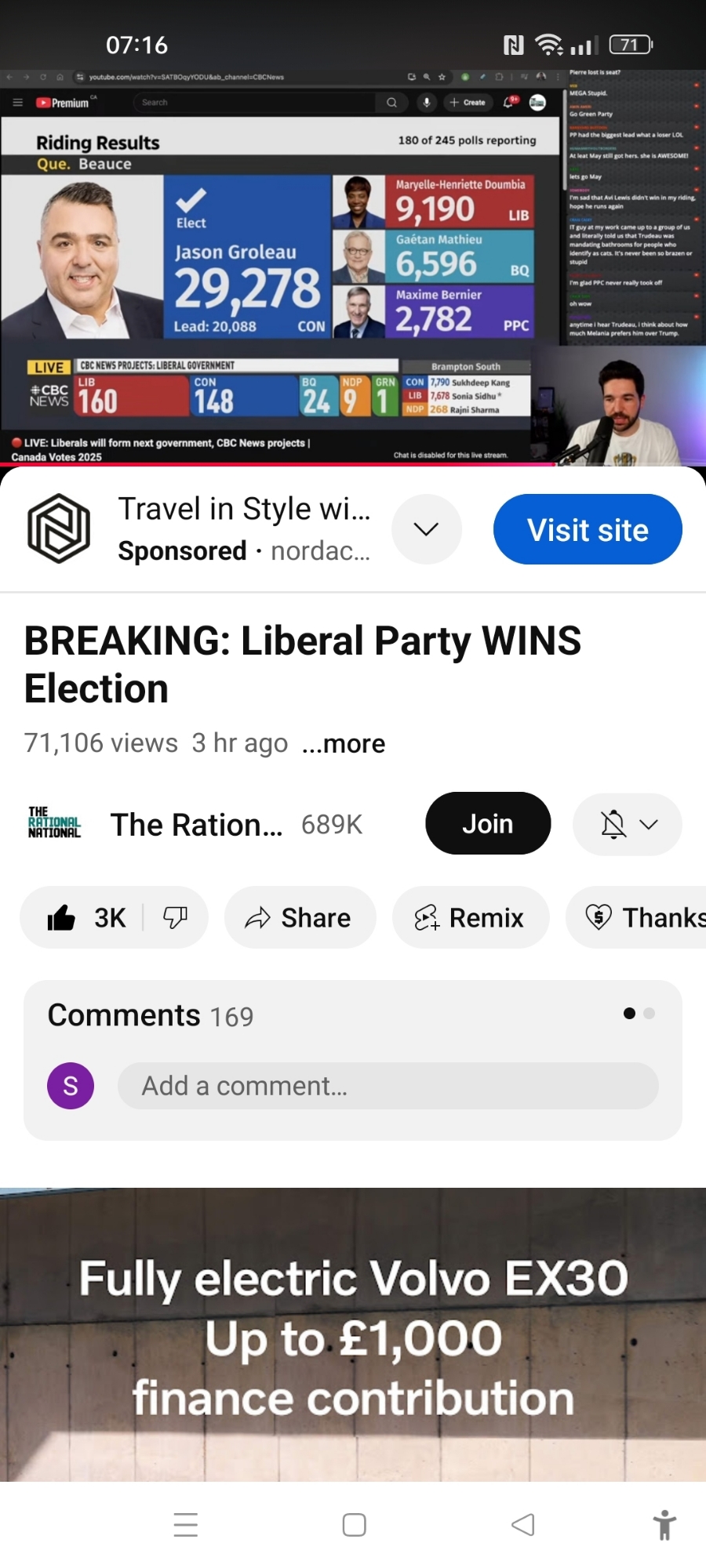
Task: Go to the home screen
Action: coord(354,1525)
